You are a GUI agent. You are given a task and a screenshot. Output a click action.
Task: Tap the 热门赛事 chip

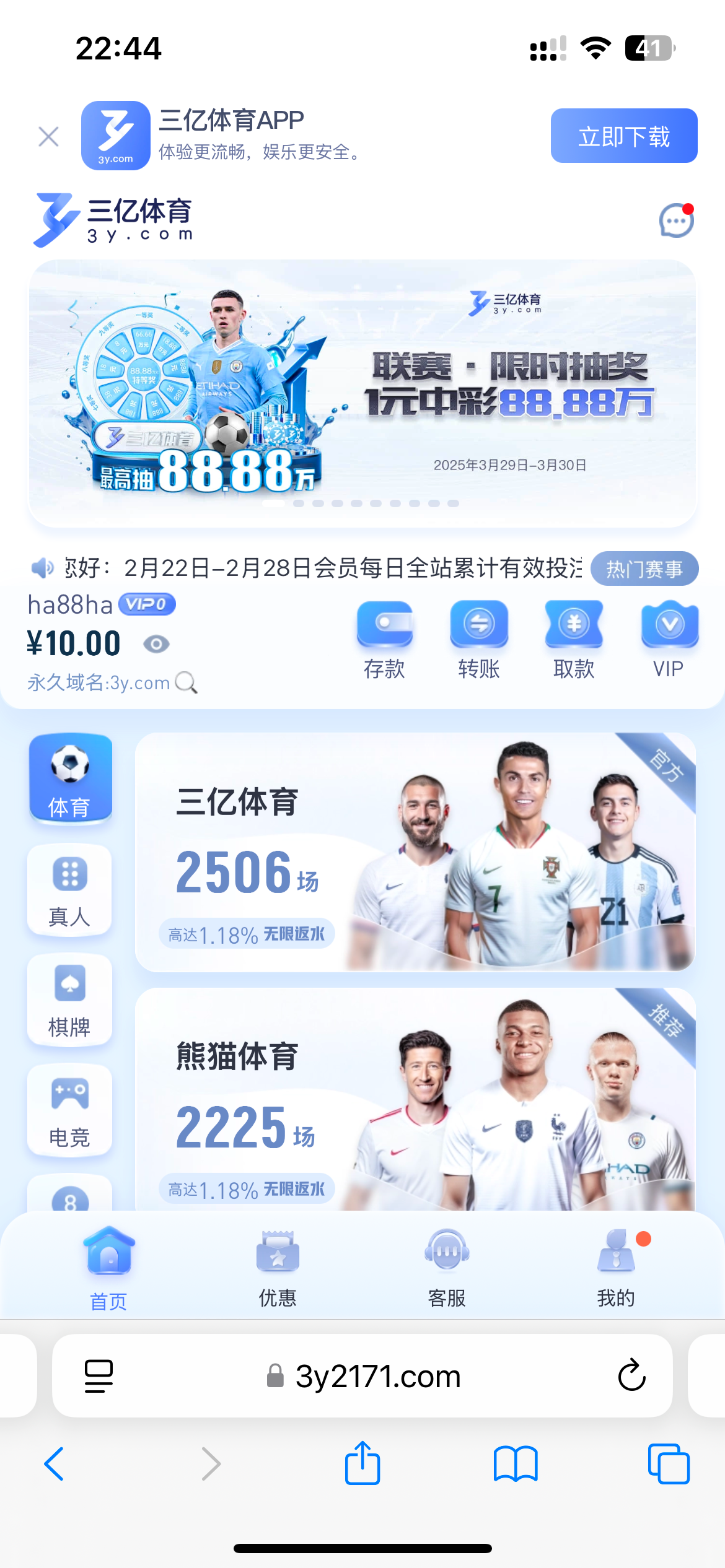click(644, 568)
